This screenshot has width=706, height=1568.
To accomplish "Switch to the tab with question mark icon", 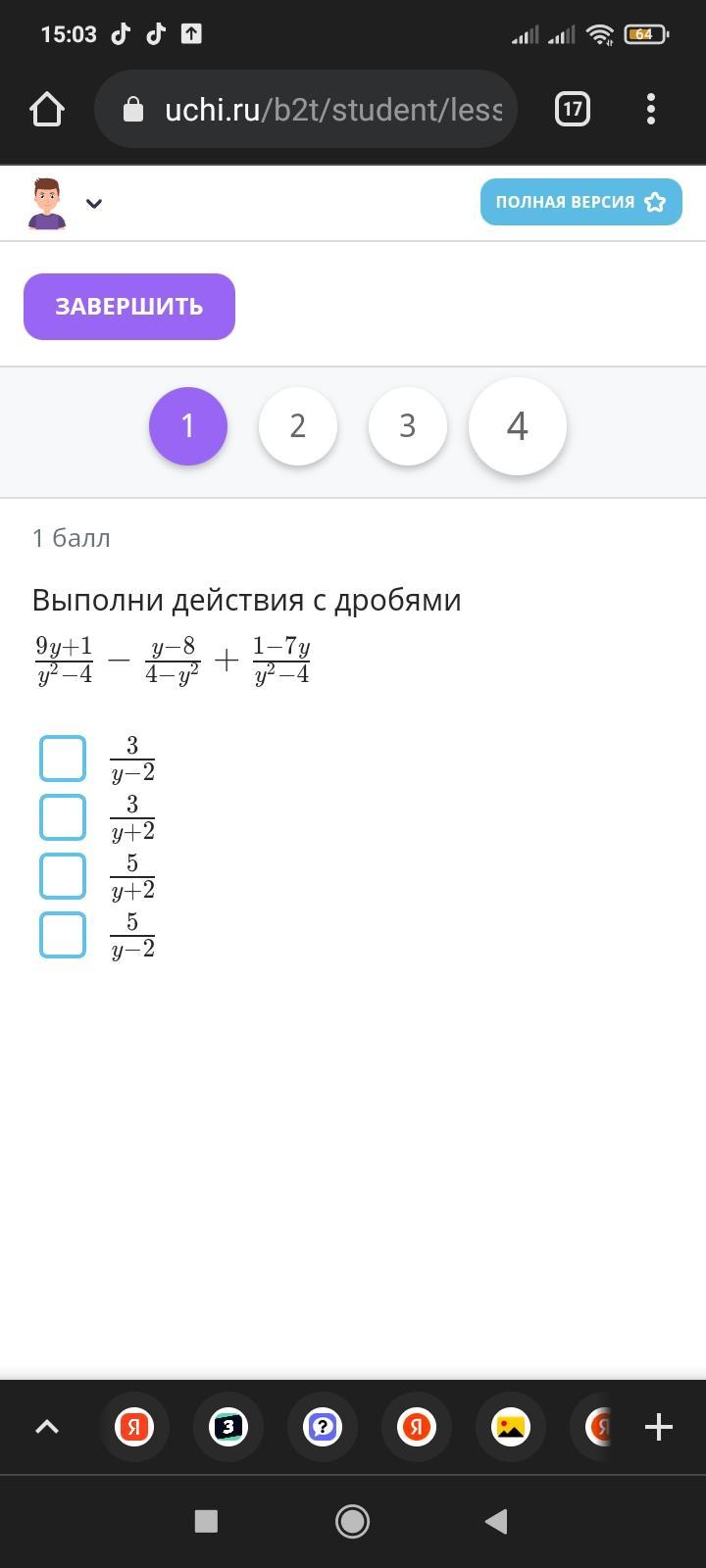I will (323, 1427).
